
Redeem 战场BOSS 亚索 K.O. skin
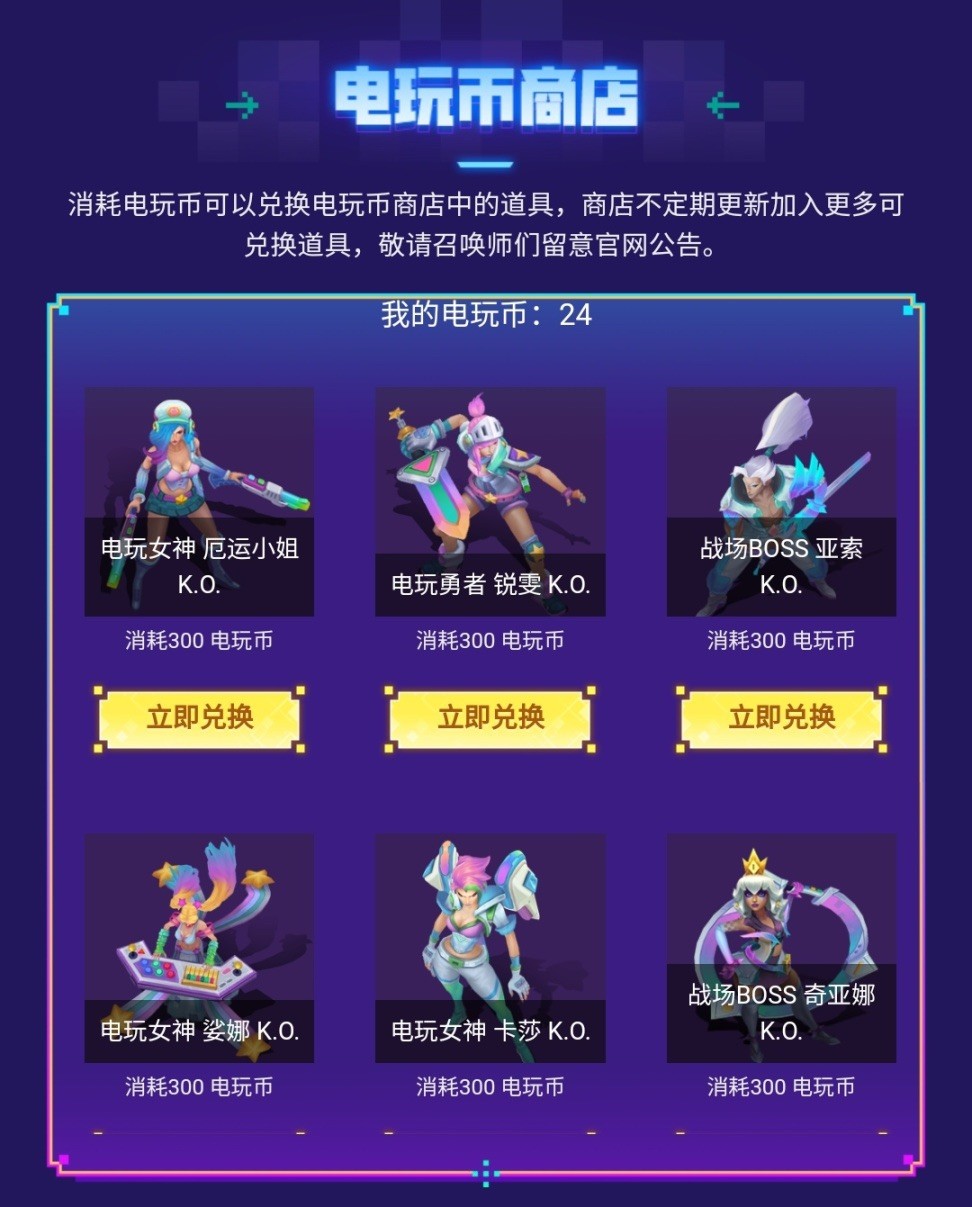pos(781,718)
